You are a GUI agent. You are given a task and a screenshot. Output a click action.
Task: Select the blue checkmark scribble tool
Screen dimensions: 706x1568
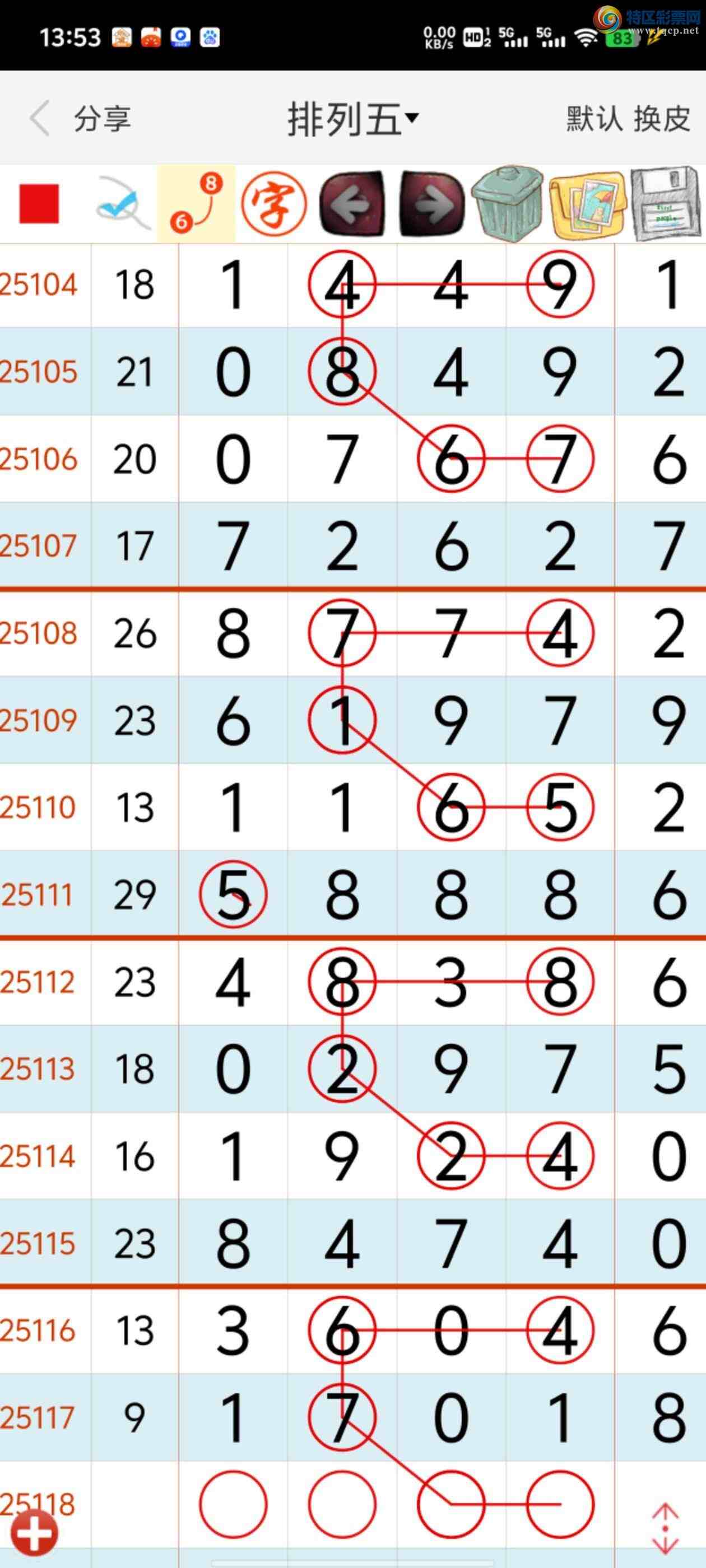[124, 204]
